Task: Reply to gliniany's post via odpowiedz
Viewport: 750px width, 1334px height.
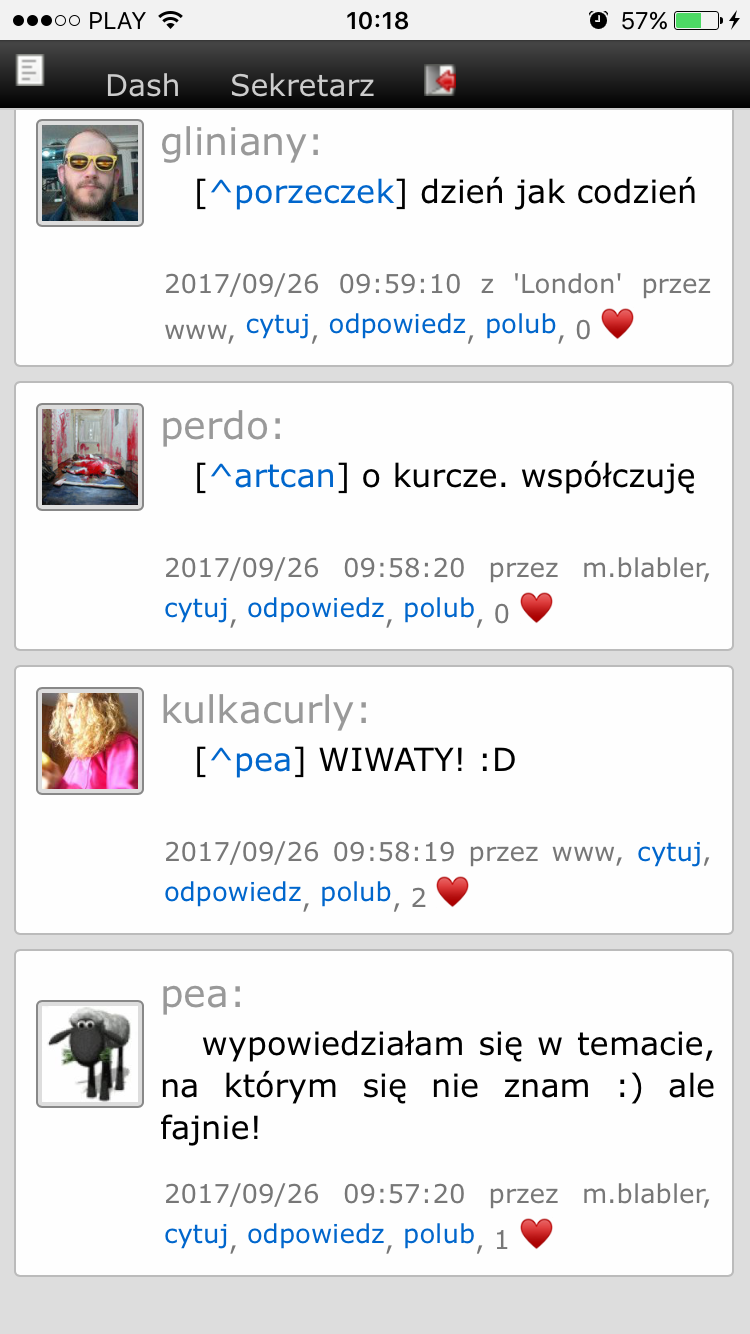Action: [x=397, y=325]
